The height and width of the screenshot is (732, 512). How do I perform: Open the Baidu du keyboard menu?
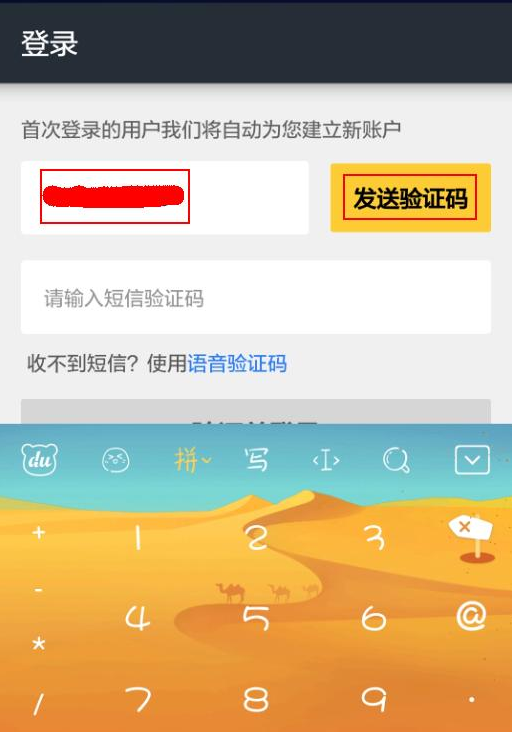coord(40,460)
